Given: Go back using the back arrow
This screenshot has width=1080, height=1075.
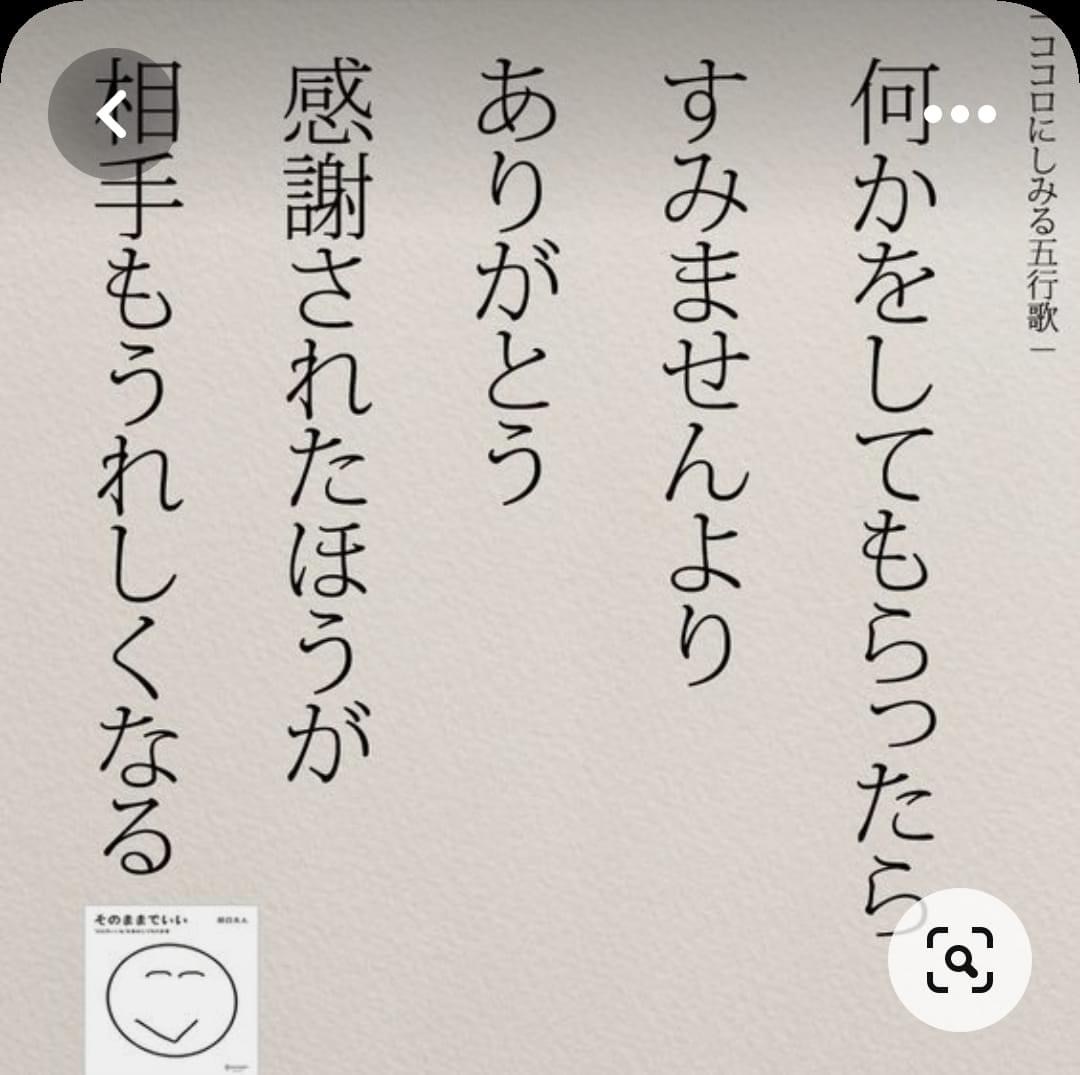Looking at the screenshot, I should 112,116.
